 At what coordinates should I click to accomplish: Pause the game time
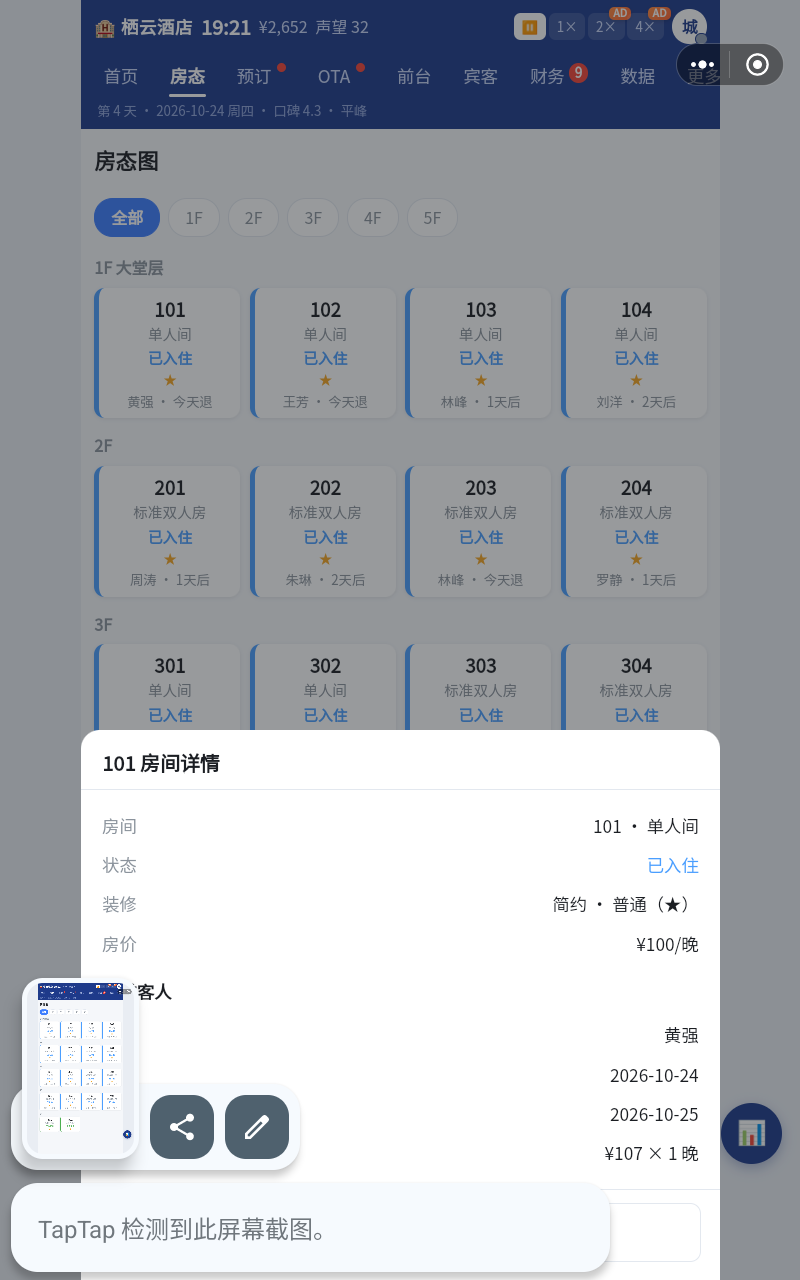pos(530,27)
